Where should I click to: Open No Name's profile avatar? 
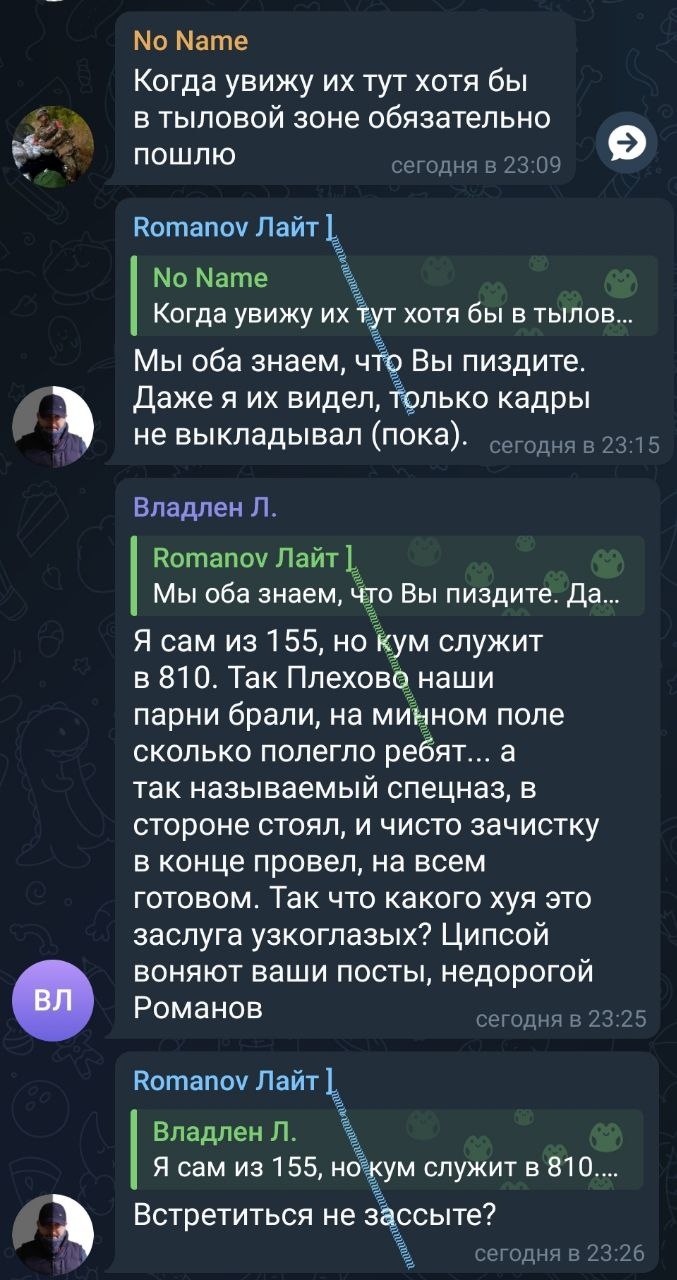[53, 145]
